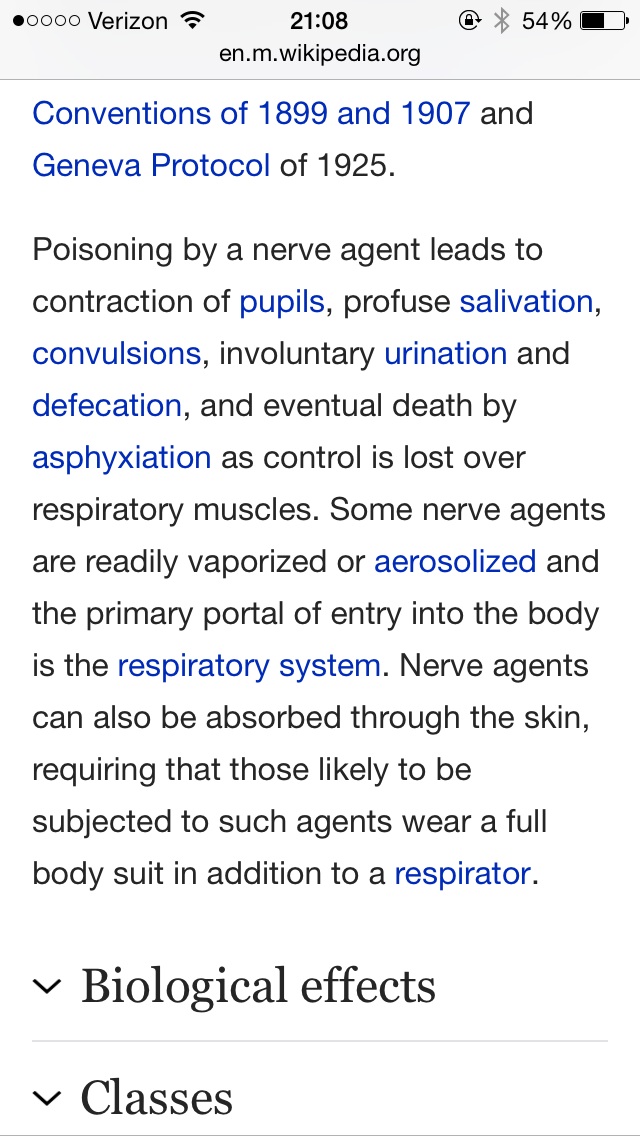Open the Geneva Protocol link
Screen dimensions: 640x1136
tap(151, 165)
